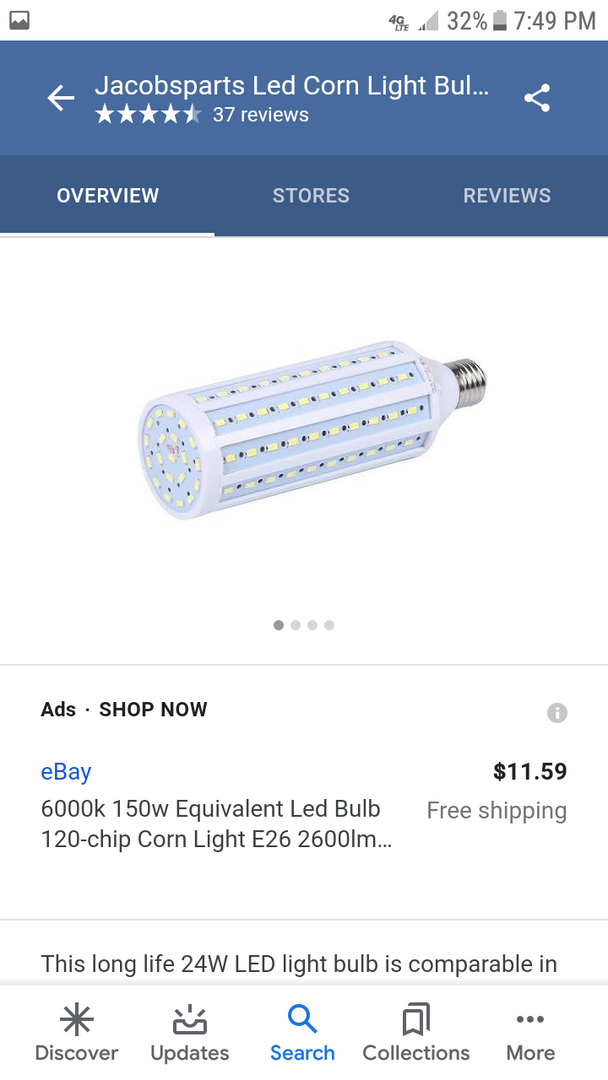The height and width of the screenshot is (1080, 608).
Task: Open Collections in the bottom navigation
Action: point(416,1034)
